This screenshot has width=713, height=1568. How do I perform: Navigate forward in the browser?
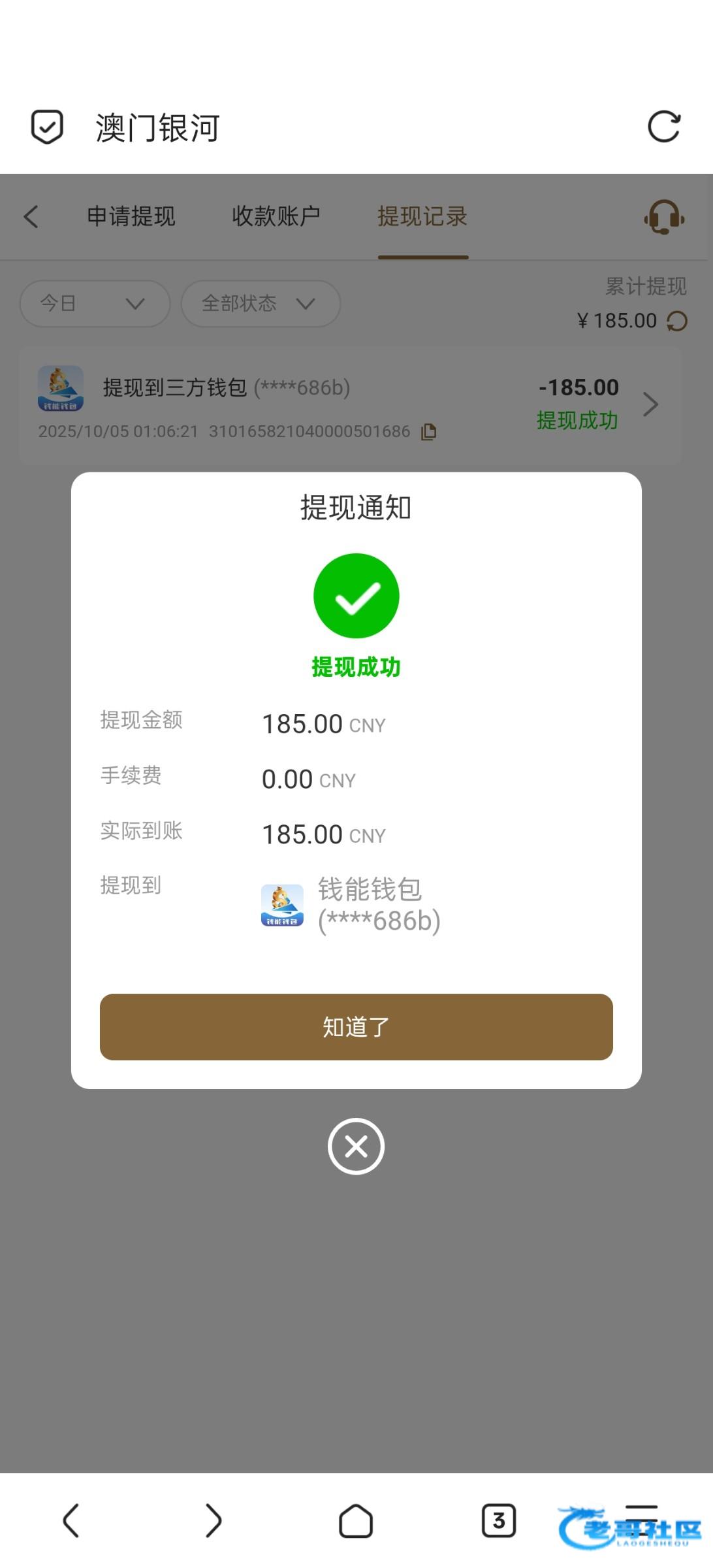click(x=214, y=1521)
